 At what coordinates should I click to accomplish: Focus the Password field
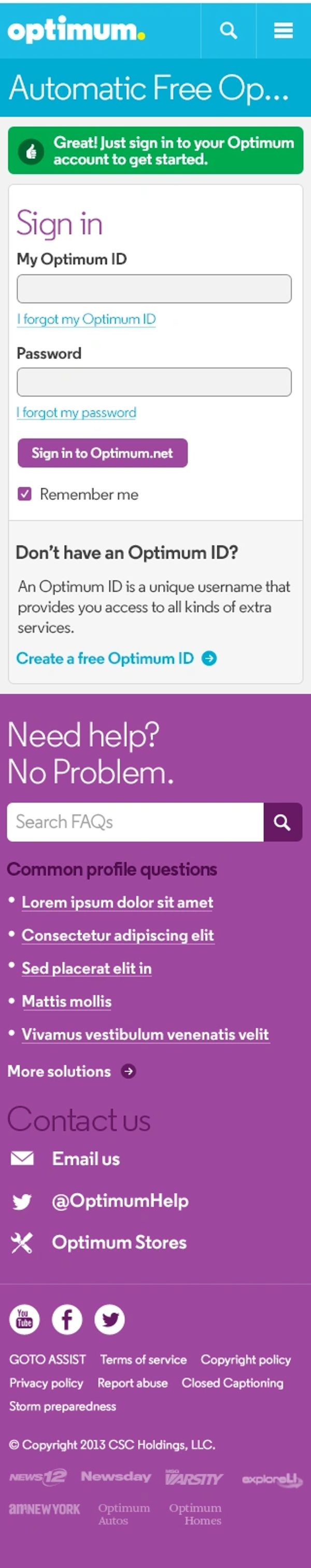(154, 382)
